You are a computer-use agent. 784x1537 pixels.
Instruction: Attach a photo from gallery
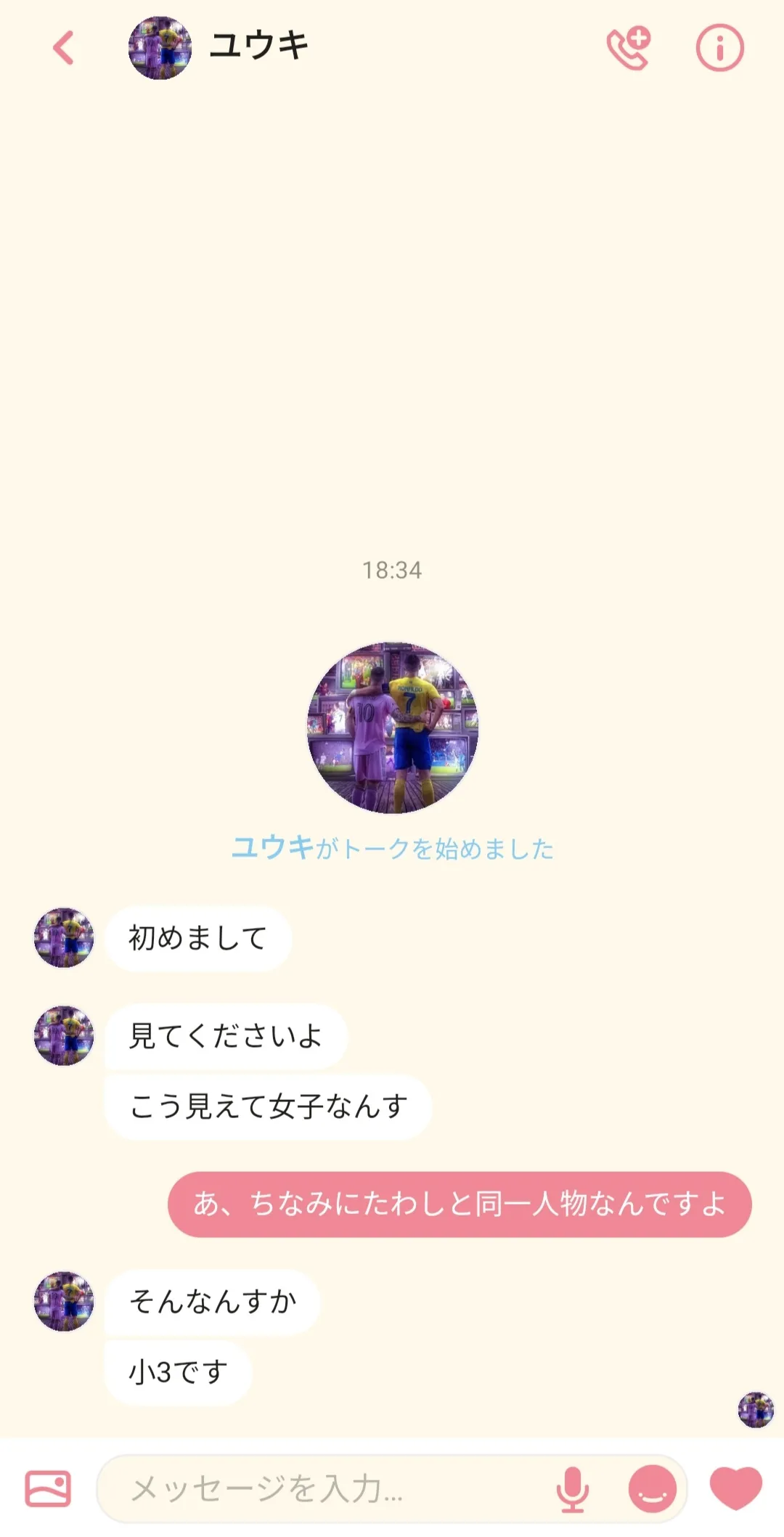pos(48,1488)
